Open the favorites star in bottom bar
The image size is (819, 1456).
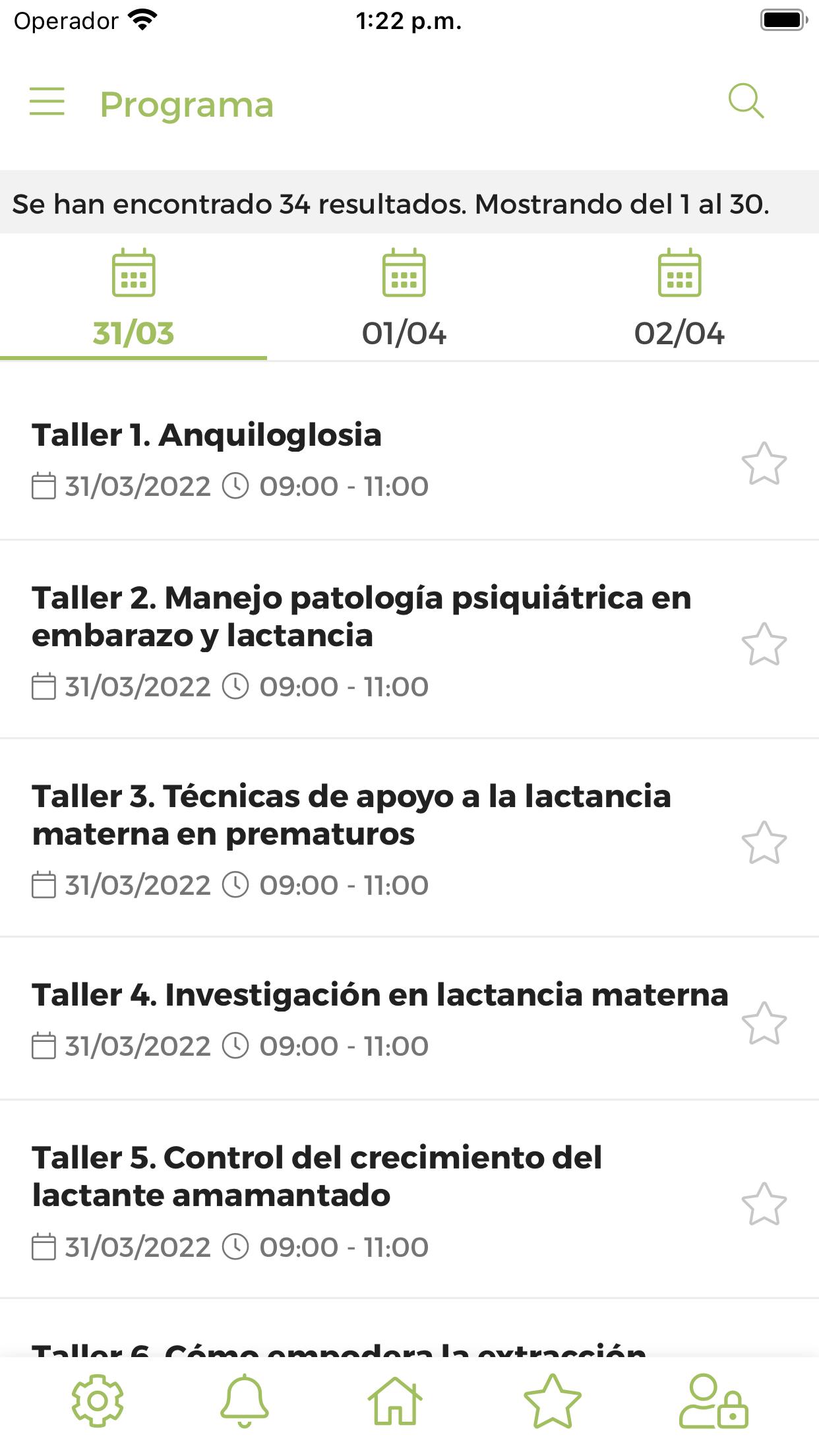[553, 1401]
